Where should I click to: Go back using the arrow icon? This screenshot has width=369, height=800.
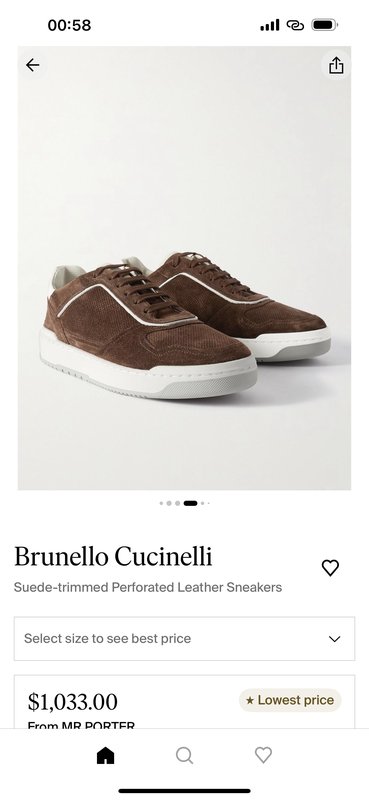(x=33, y=65)
